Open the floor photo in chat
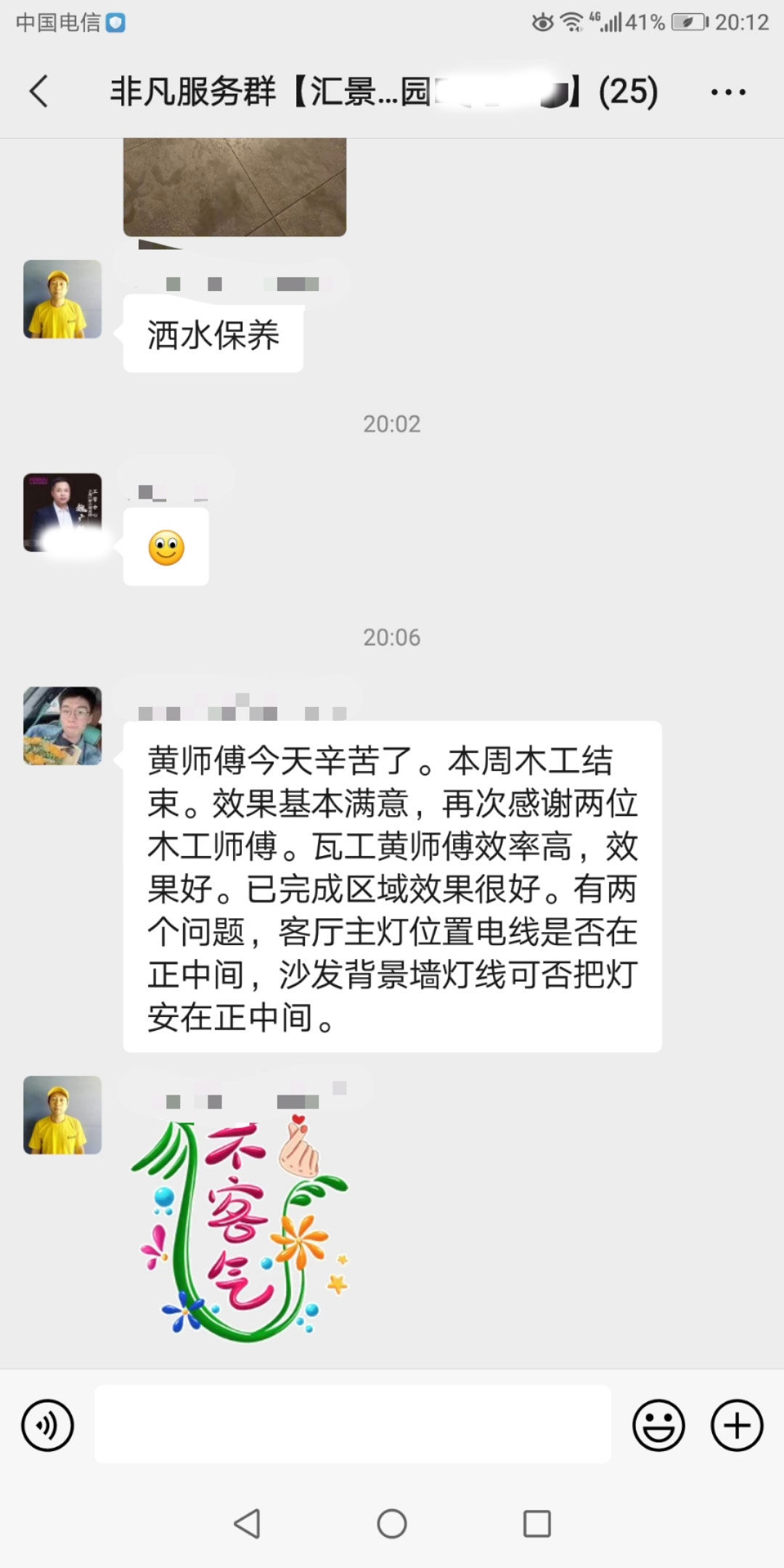The width and height of the screenshot is (784, 1568). coord(234,187)
